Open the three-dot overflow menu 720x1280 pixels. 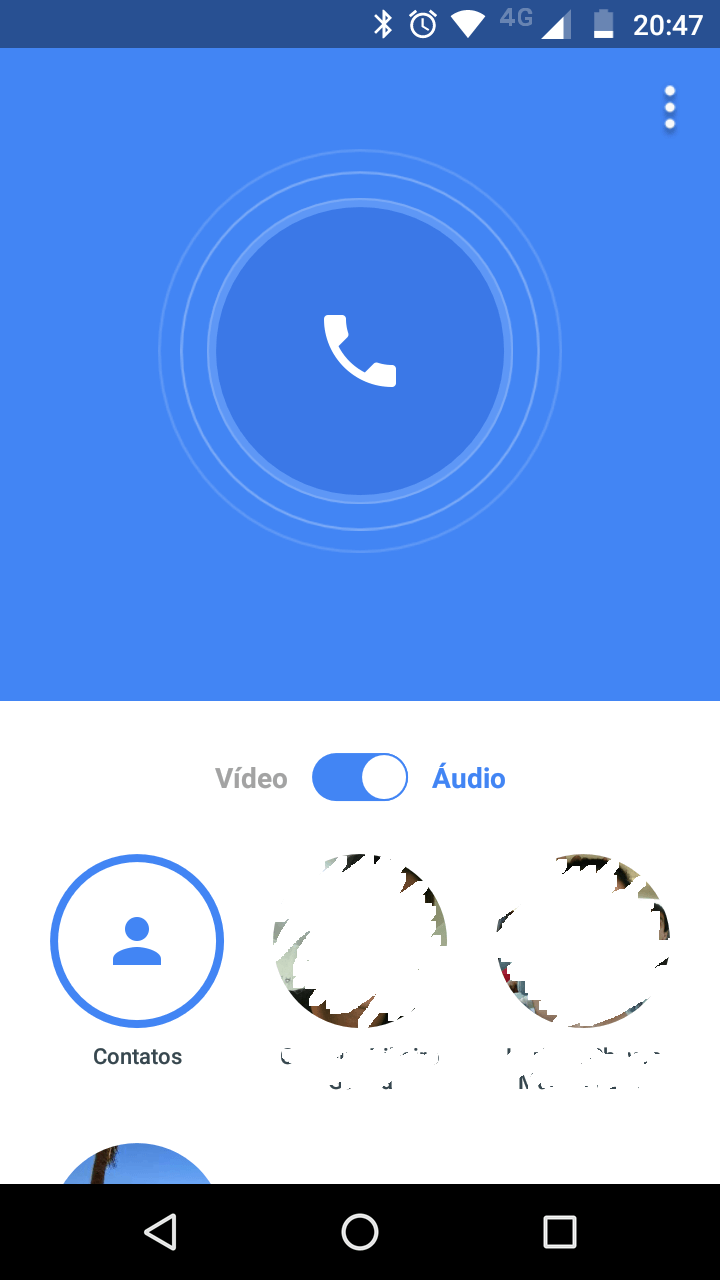pos(669,108)
